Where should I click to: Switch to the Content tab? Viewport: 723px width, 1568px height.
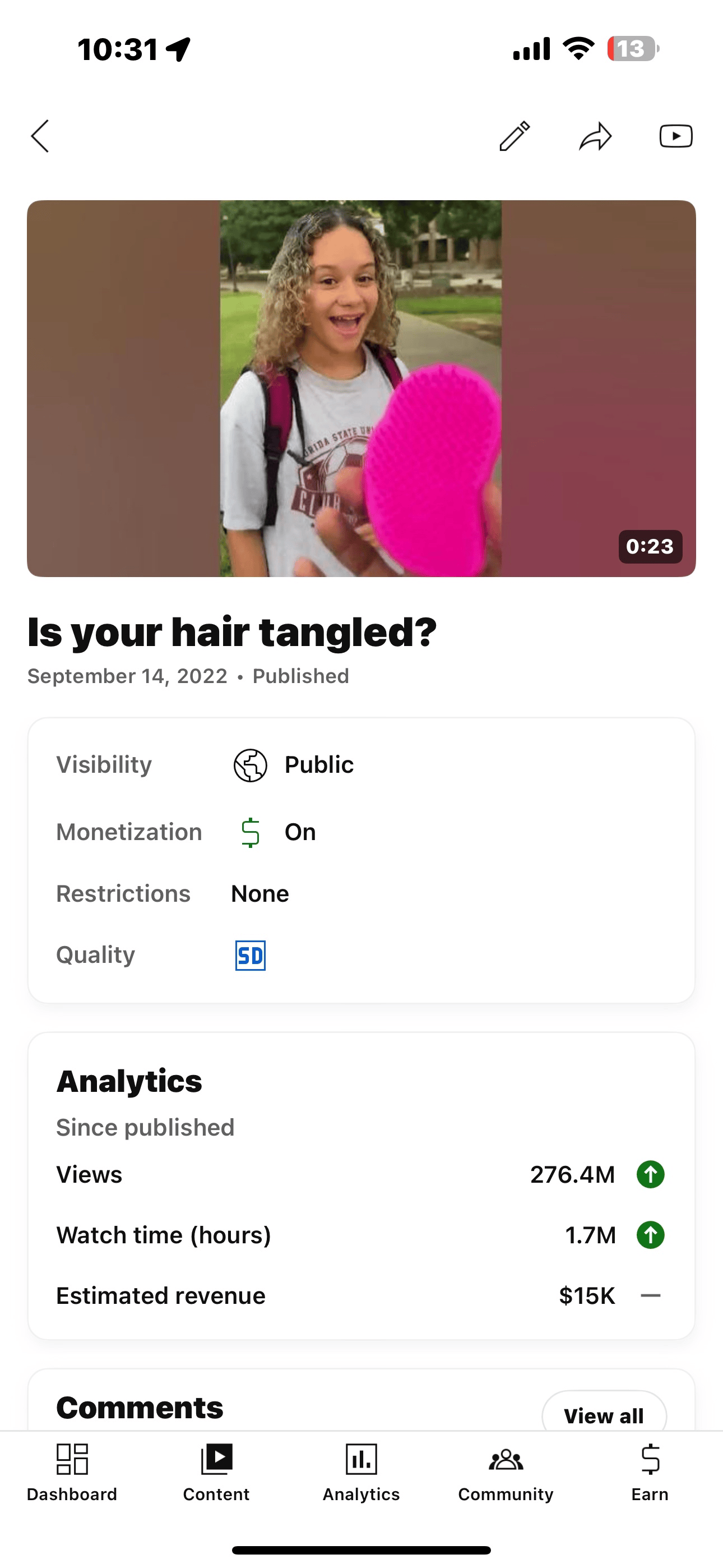click(x=216, y=1472)
